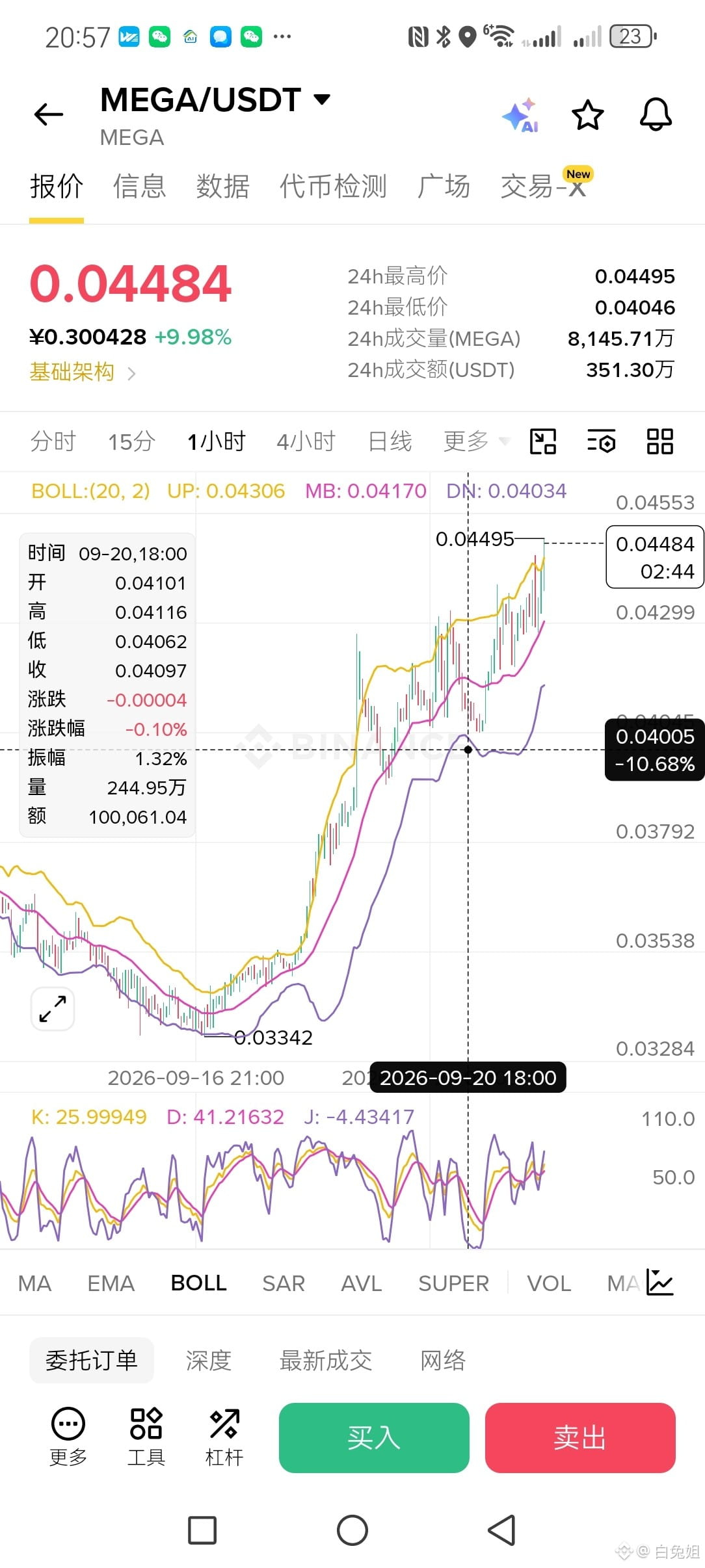Select the EMA indicator

(x=111, y=1283)
